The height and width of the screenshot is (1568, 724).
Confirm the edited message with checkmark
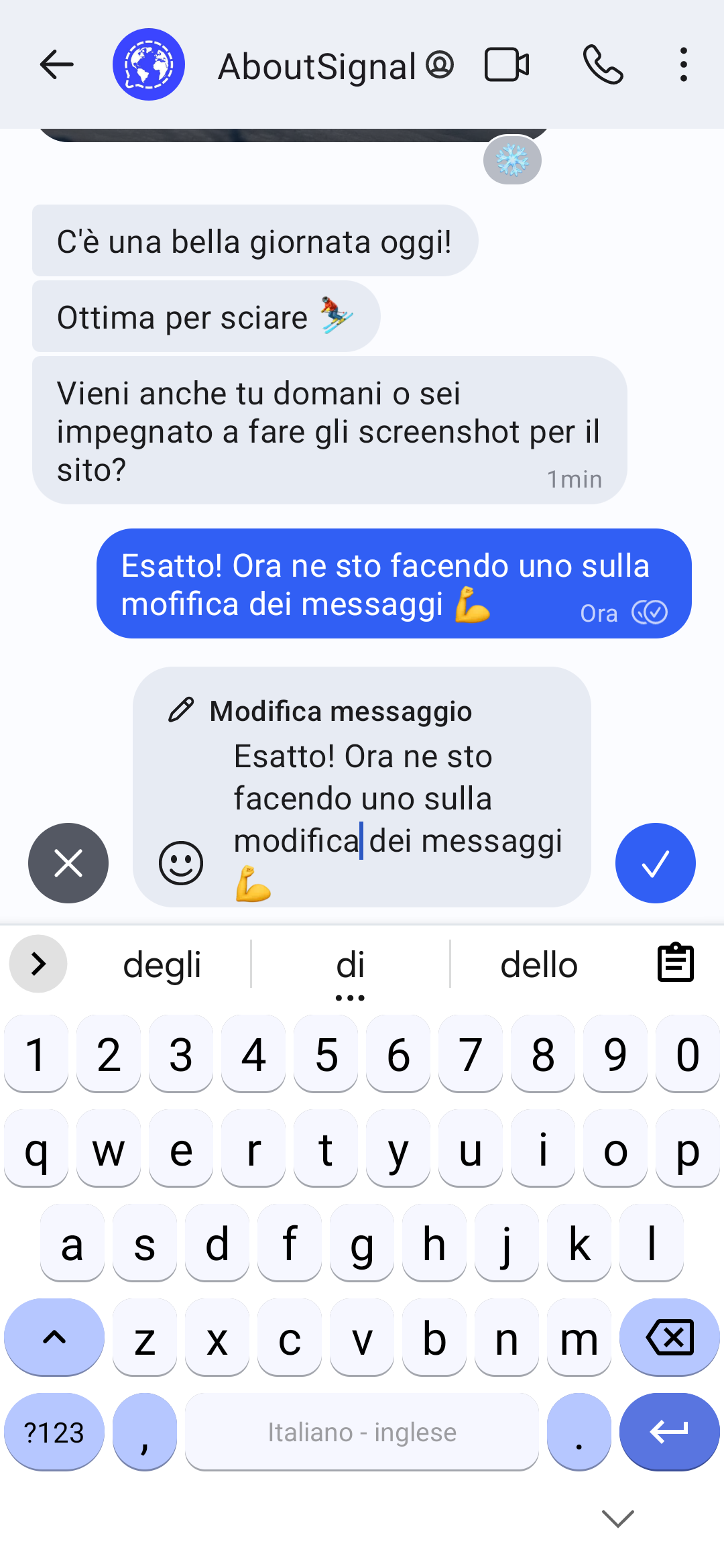click(x=655, y=862)
